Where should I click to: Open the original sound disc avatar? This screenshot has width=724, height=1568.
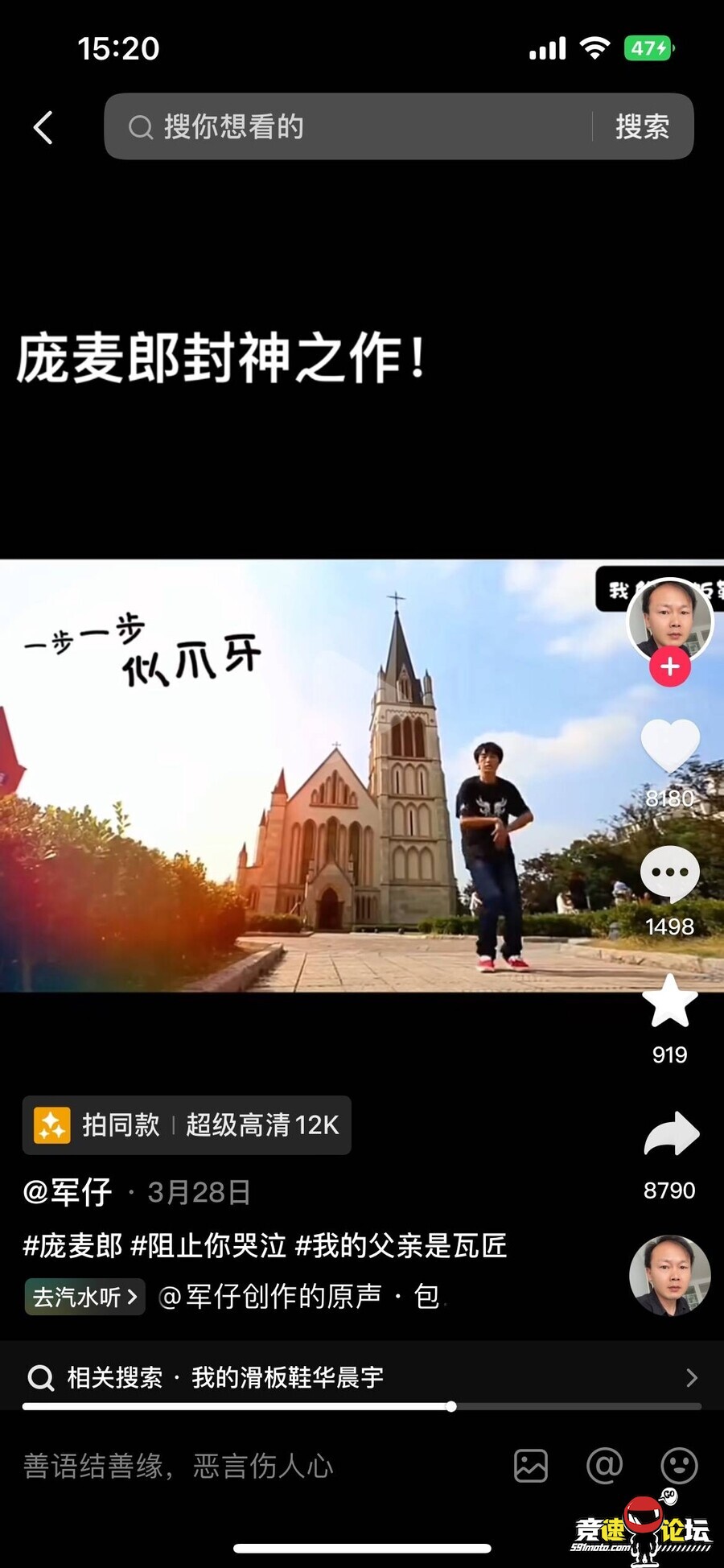tap(669, 1276)
